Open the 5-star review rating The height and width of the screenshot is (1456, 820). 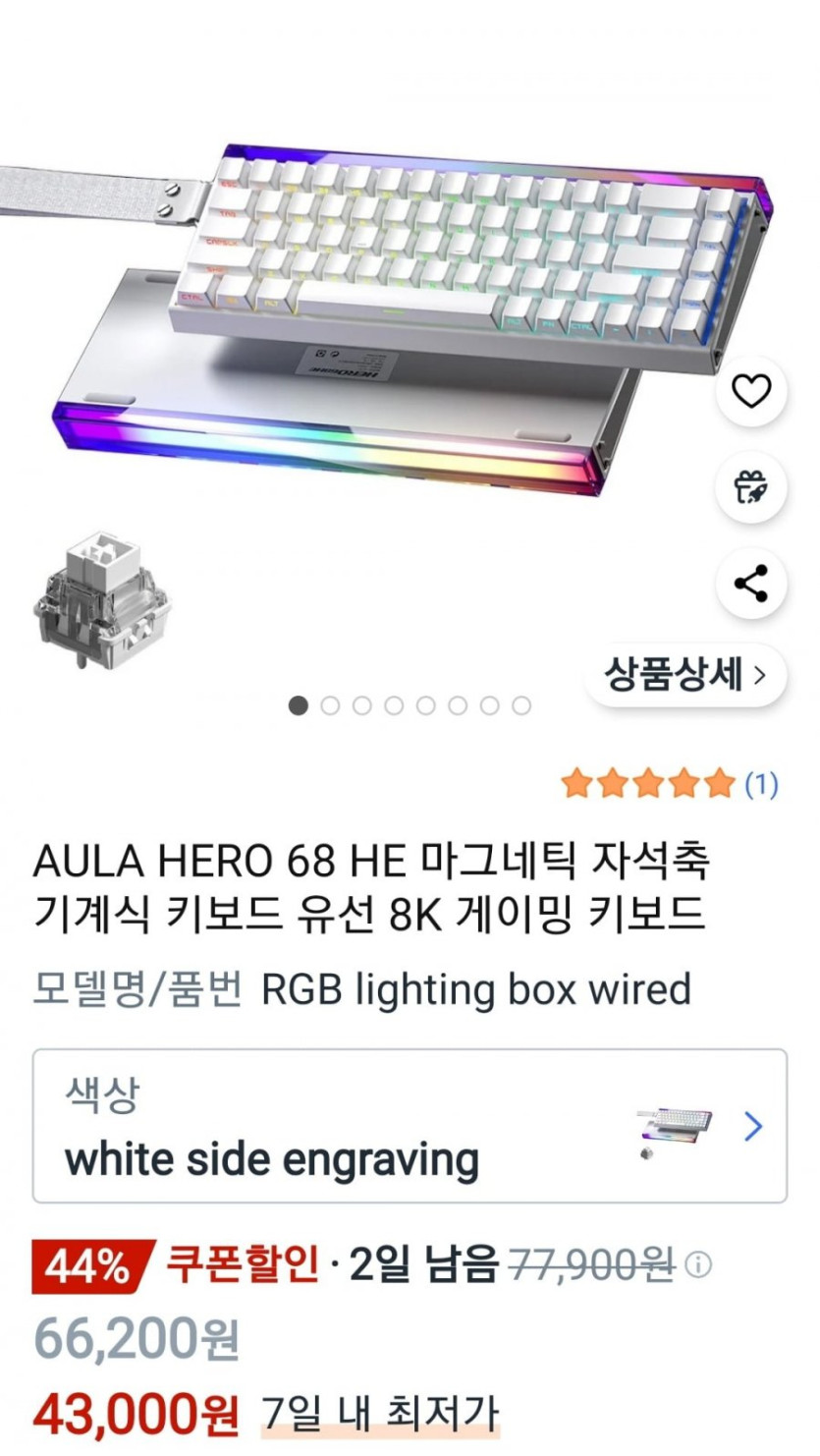[668, 783]
